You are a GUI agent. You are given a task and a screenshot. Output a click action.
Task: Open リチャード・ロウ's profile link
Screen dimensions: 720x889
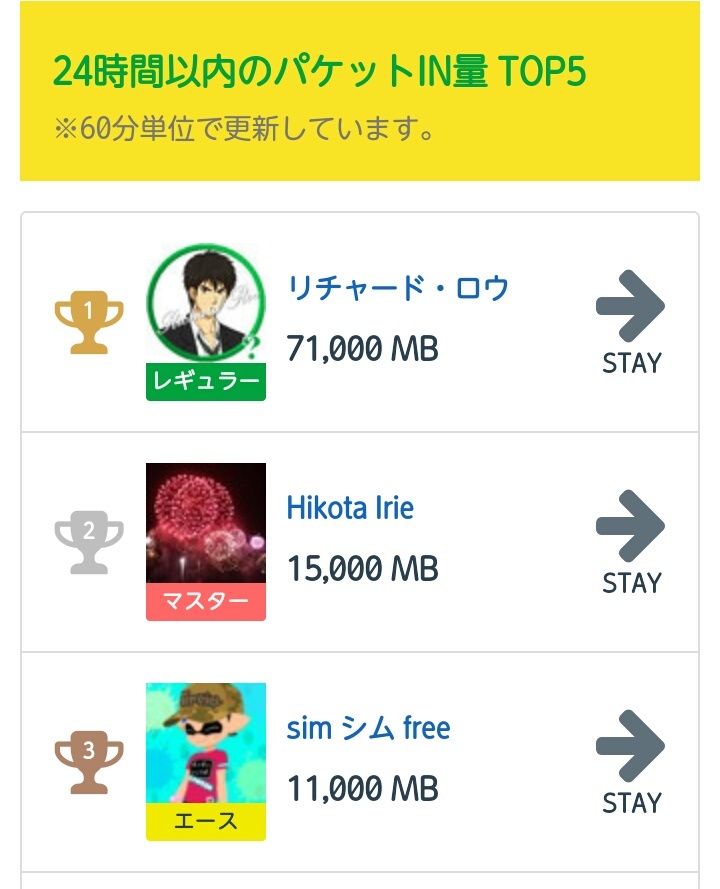click(398, 288)
